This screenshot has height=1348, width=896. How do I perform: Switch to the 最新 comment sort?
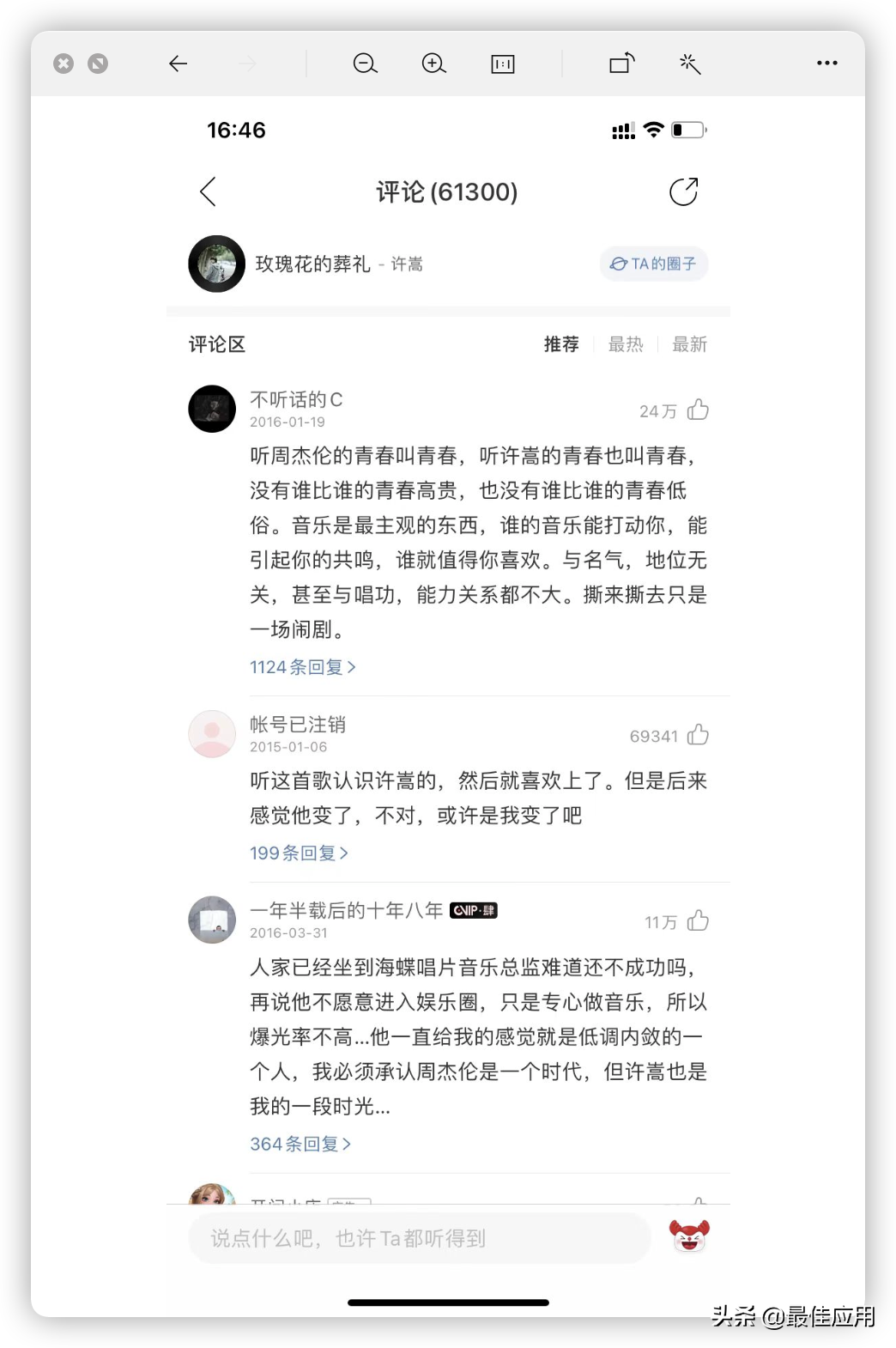click(689, 344)
